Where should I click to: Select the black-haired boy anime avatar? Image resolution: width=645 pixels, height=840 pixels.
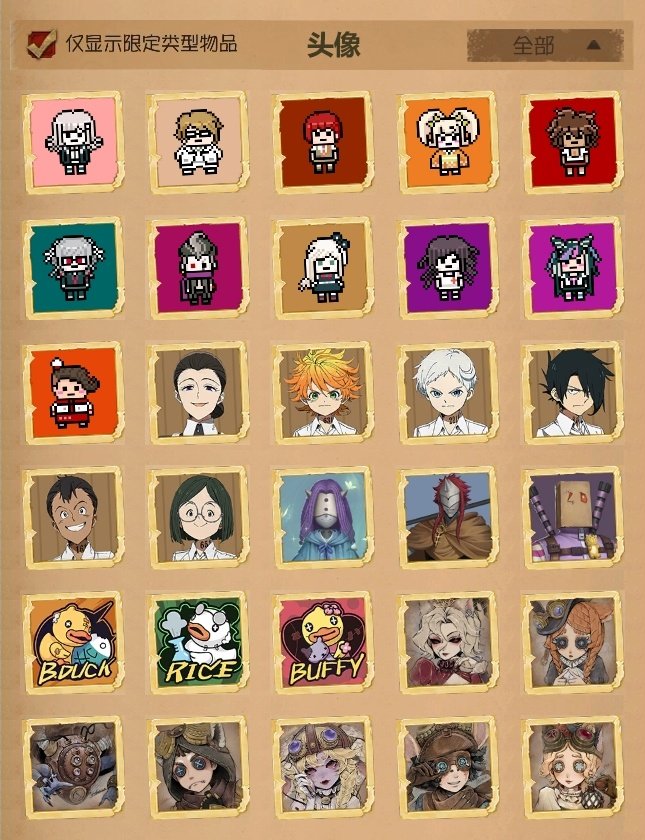(573, 393)
